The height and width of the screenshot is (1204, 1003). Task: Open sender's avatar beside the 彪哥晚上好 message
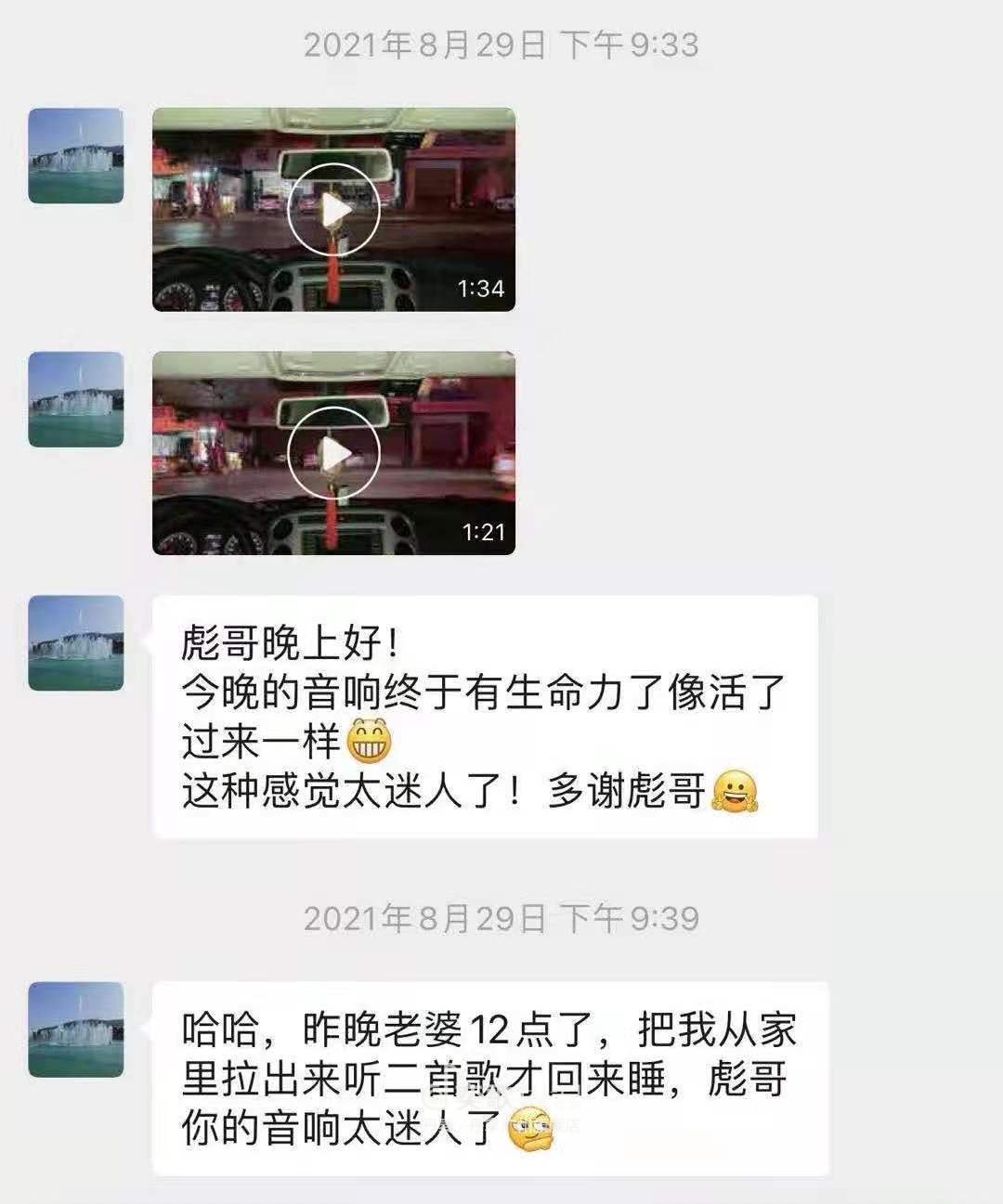coord(76,643)
